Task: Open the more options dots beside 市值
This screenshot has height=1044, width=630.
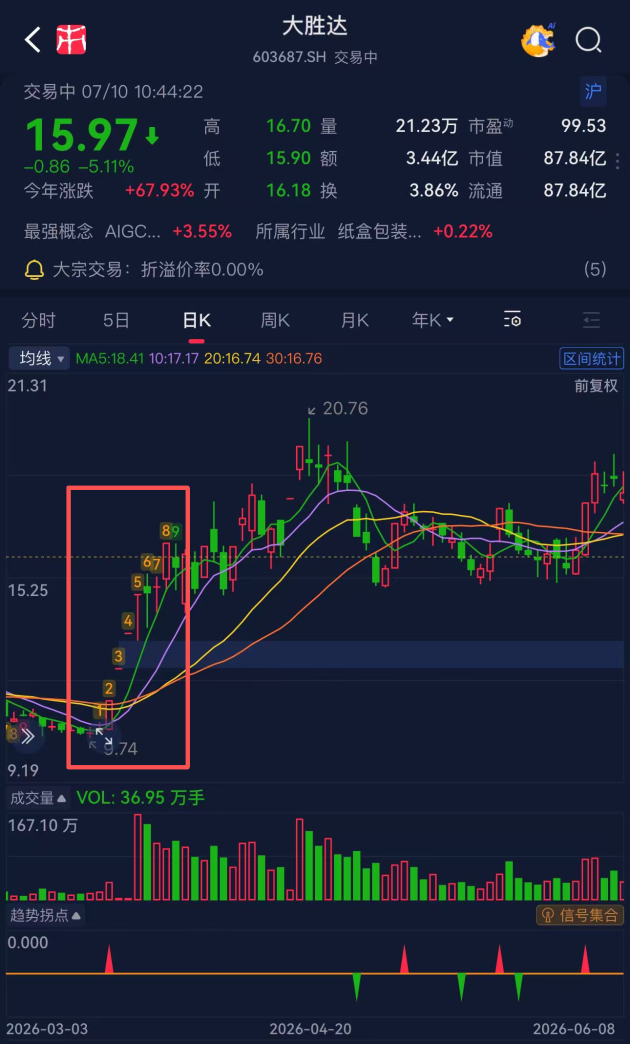Action: tap(618, 160)
